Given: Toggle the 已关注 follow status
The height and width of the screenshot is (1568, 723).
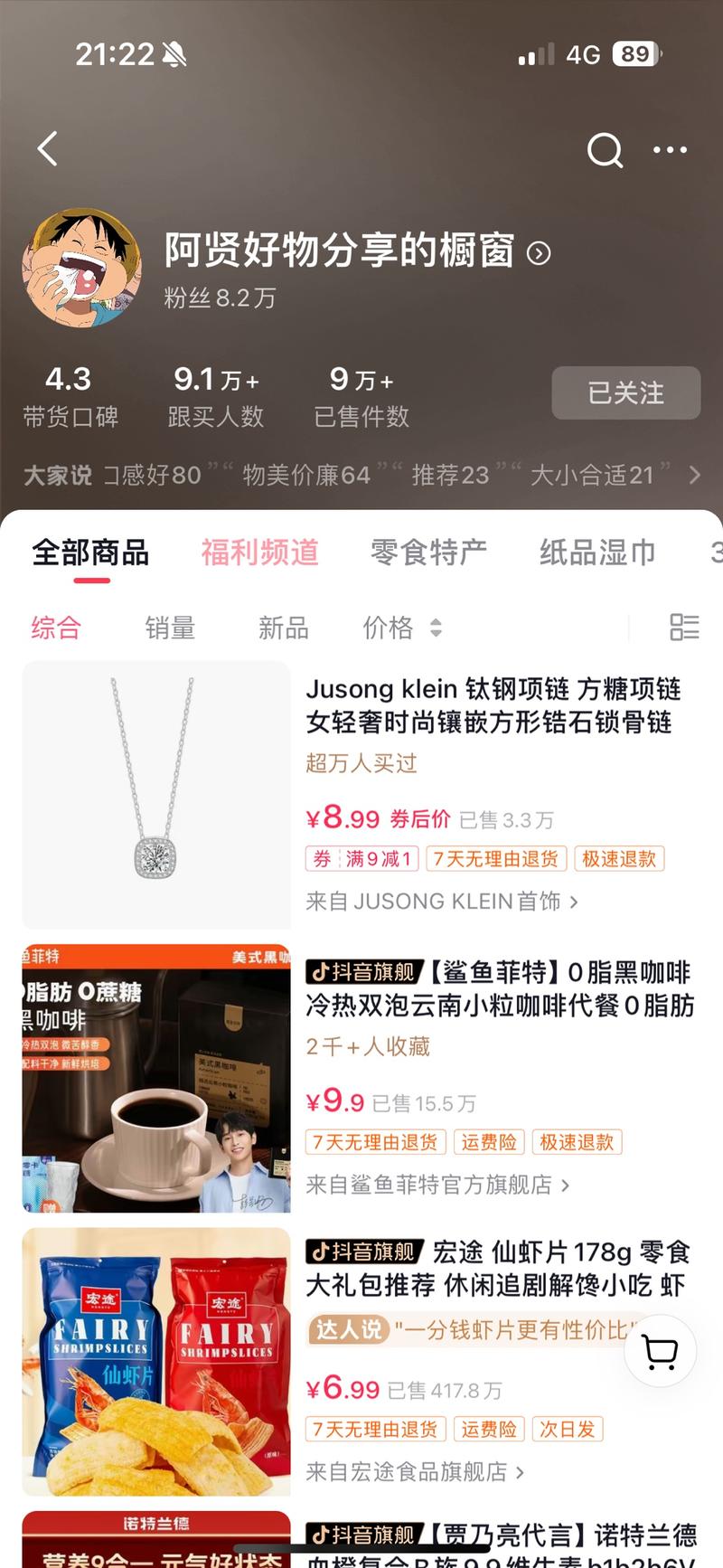Looking at the screenshot, I should (x=625, y=393).
